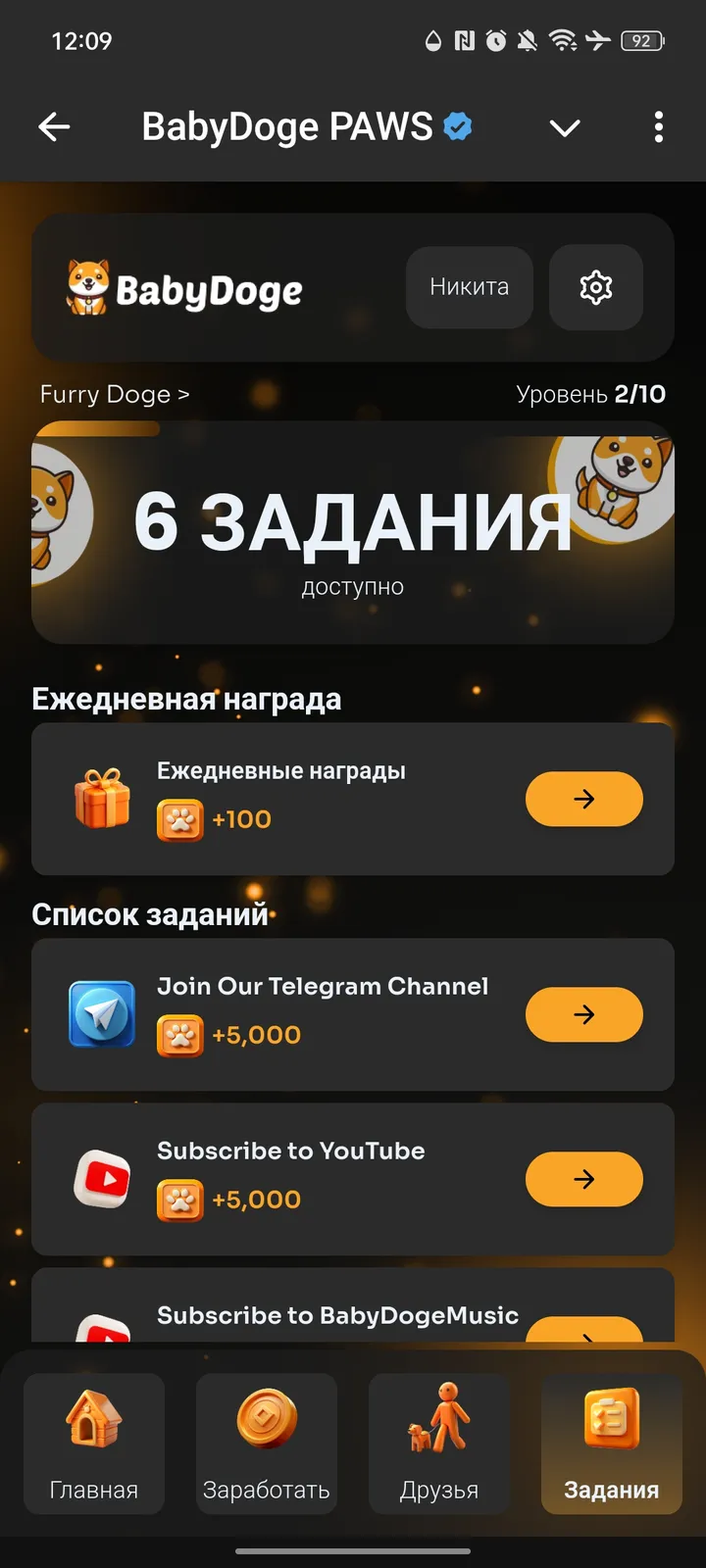Image resolution: width=706 pixels, height=1568 pixels.
Task: Expand the chat header dropdown chevron
Action: pos(565,127)
